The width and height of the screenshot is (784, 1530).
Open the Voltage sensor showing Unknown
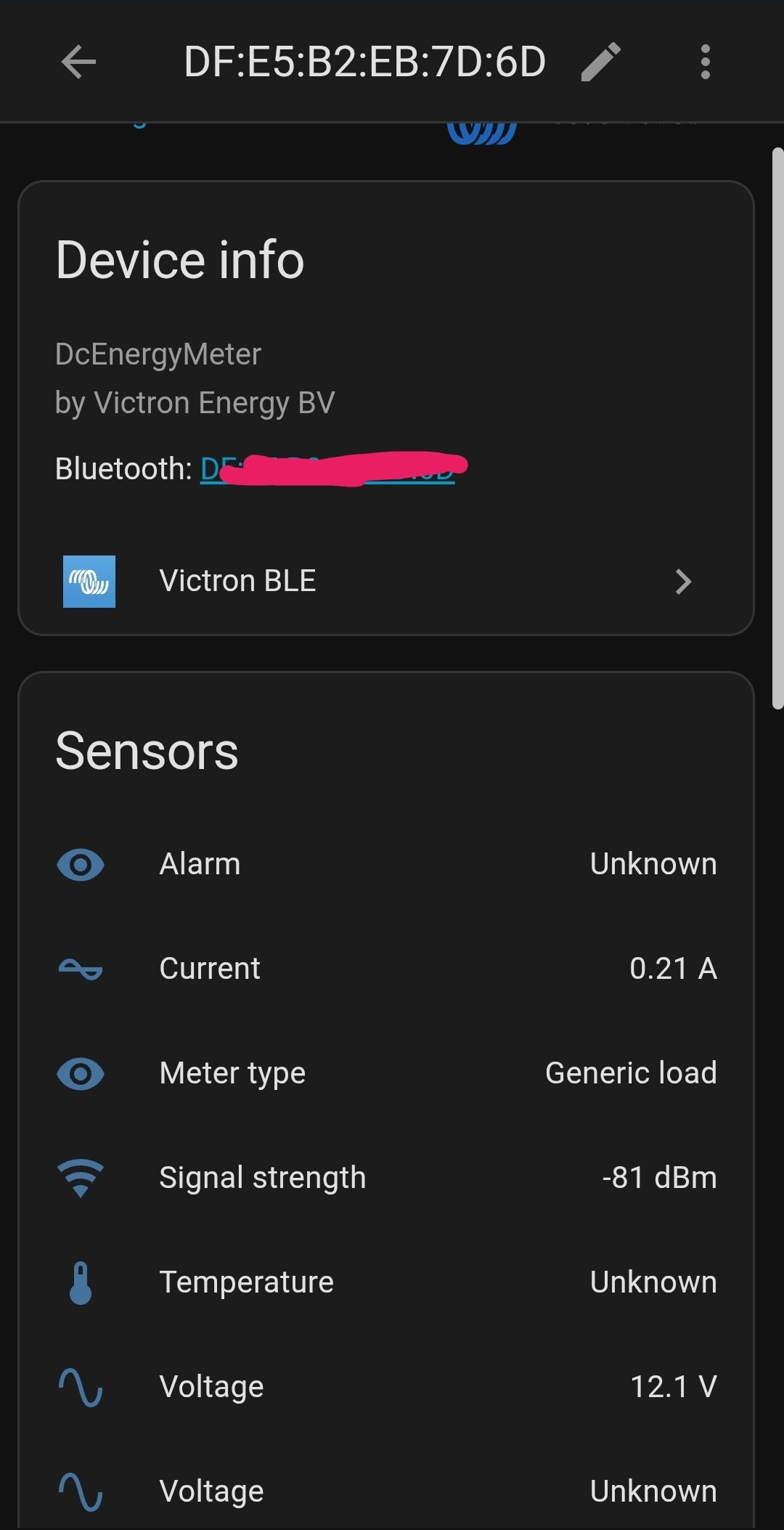[x=385, y=1492]
